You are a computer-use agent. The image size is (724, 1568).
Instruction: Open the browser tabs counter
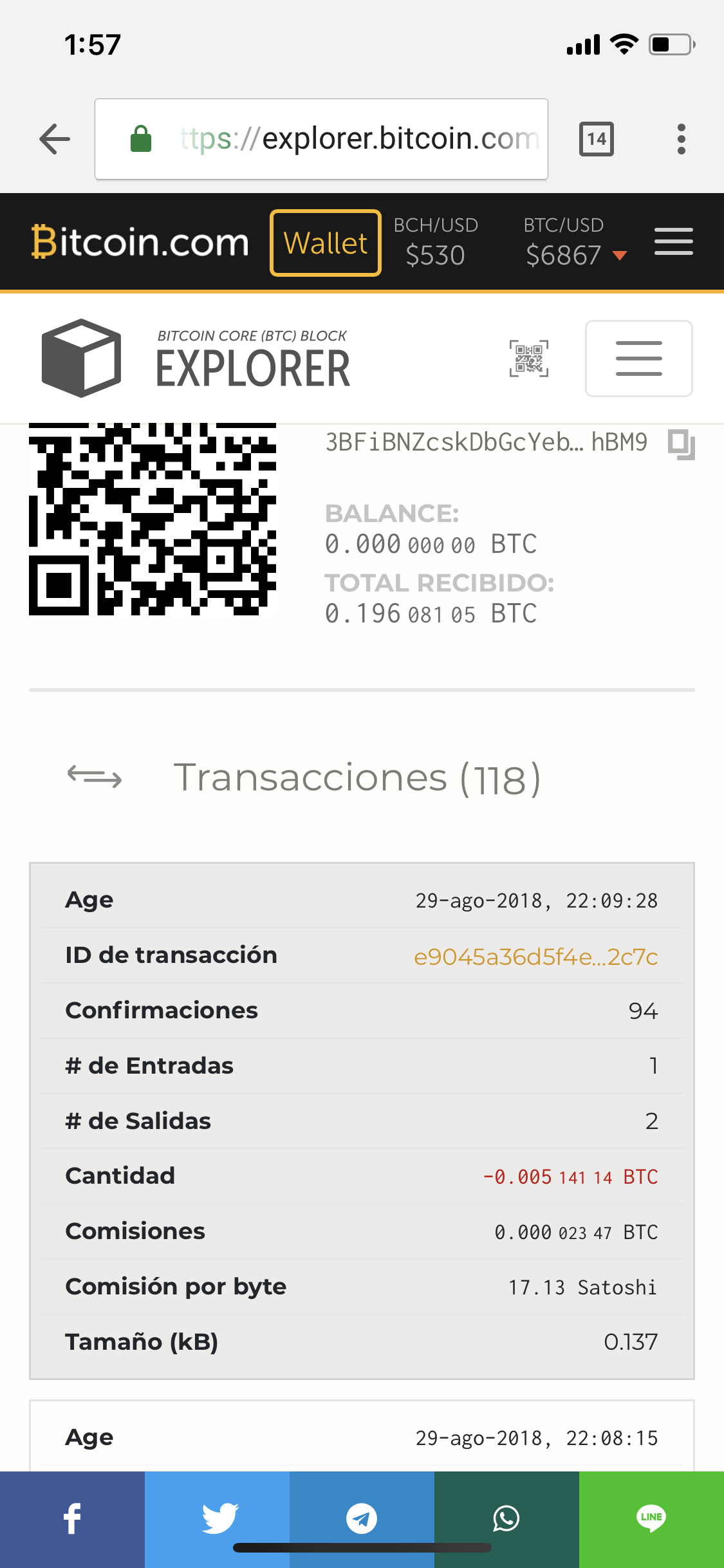coord(597,139)
